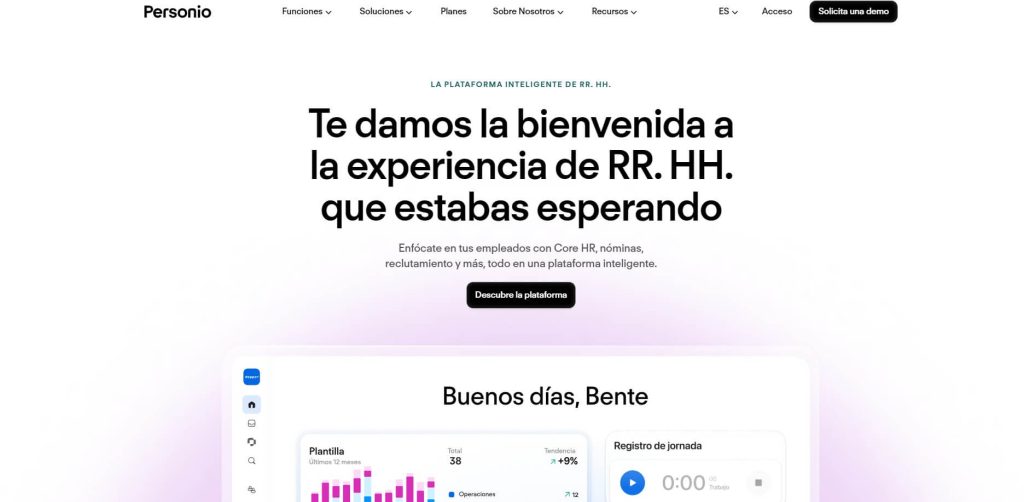Screen dimensions: 1024x502
Task: Open the Acceso login link
Action: (777, 12)
